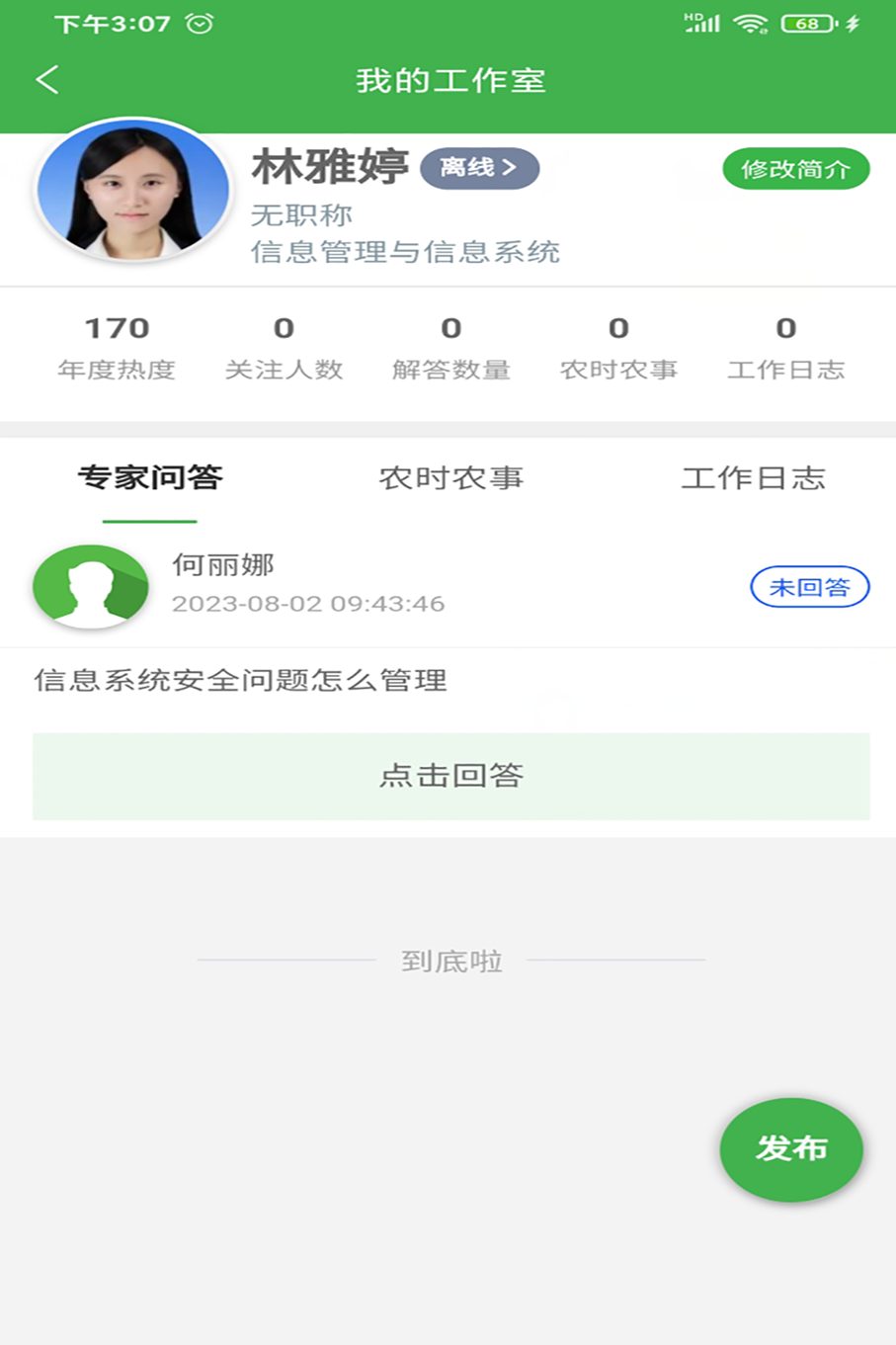Image resolution: width=896 pixels, height=1345 pixels.
Task: Click 林雅婷's profile avatar photo
Action: (x=132, y=196)
